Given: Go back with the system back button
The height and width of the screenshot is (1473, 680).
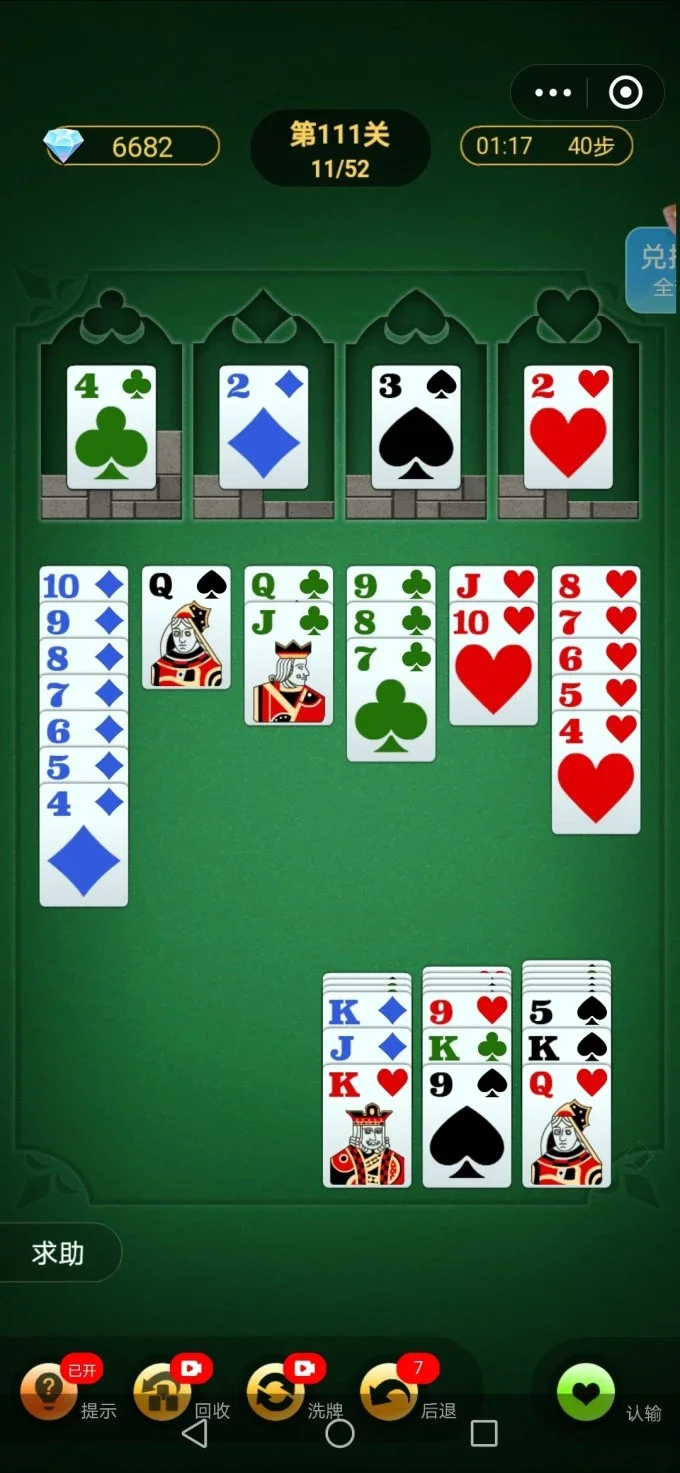Looking at the screenshot, I should [196, 1433].
